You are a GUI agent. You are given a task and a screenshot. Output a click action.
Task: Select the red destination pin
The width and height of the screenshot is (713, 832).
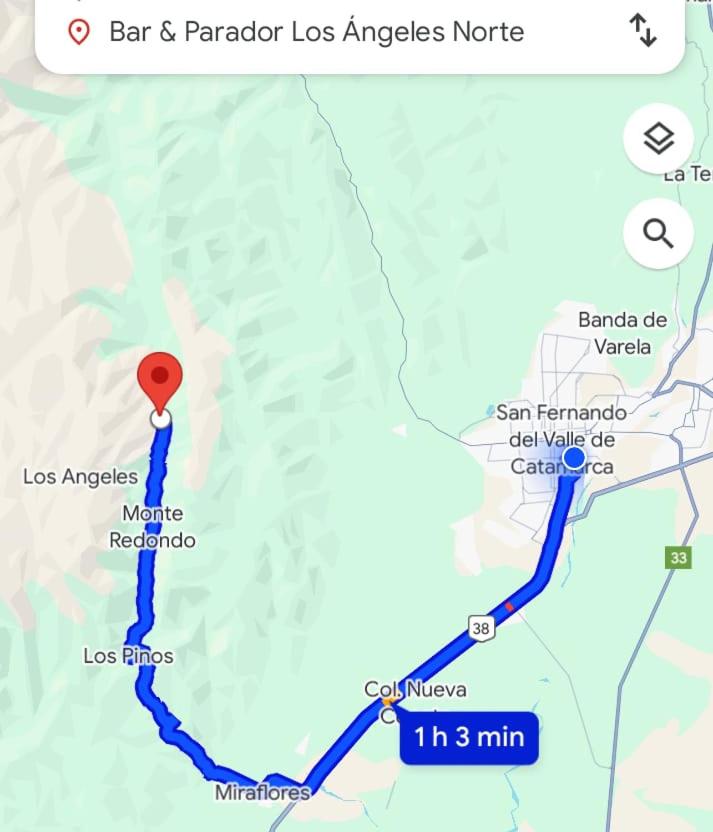[x=159, y=381]
